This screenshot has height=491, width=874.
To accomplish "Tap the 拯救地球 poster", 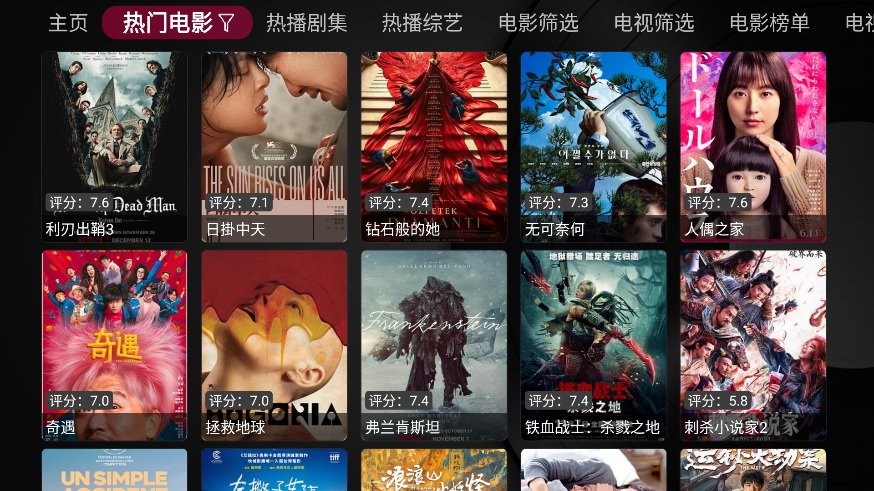I will coord(274,345).
